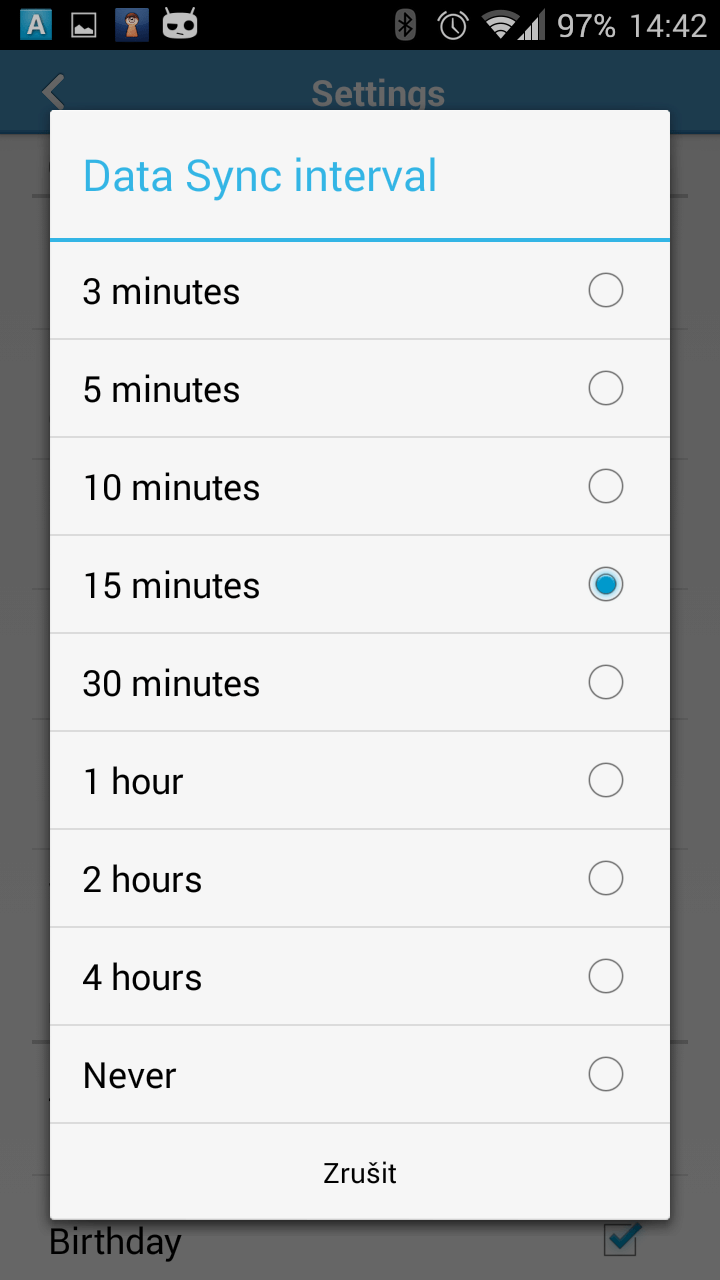The image size is (720, 1280).
Task: Set sync interval to 4 hours
Action: (360, 977)
